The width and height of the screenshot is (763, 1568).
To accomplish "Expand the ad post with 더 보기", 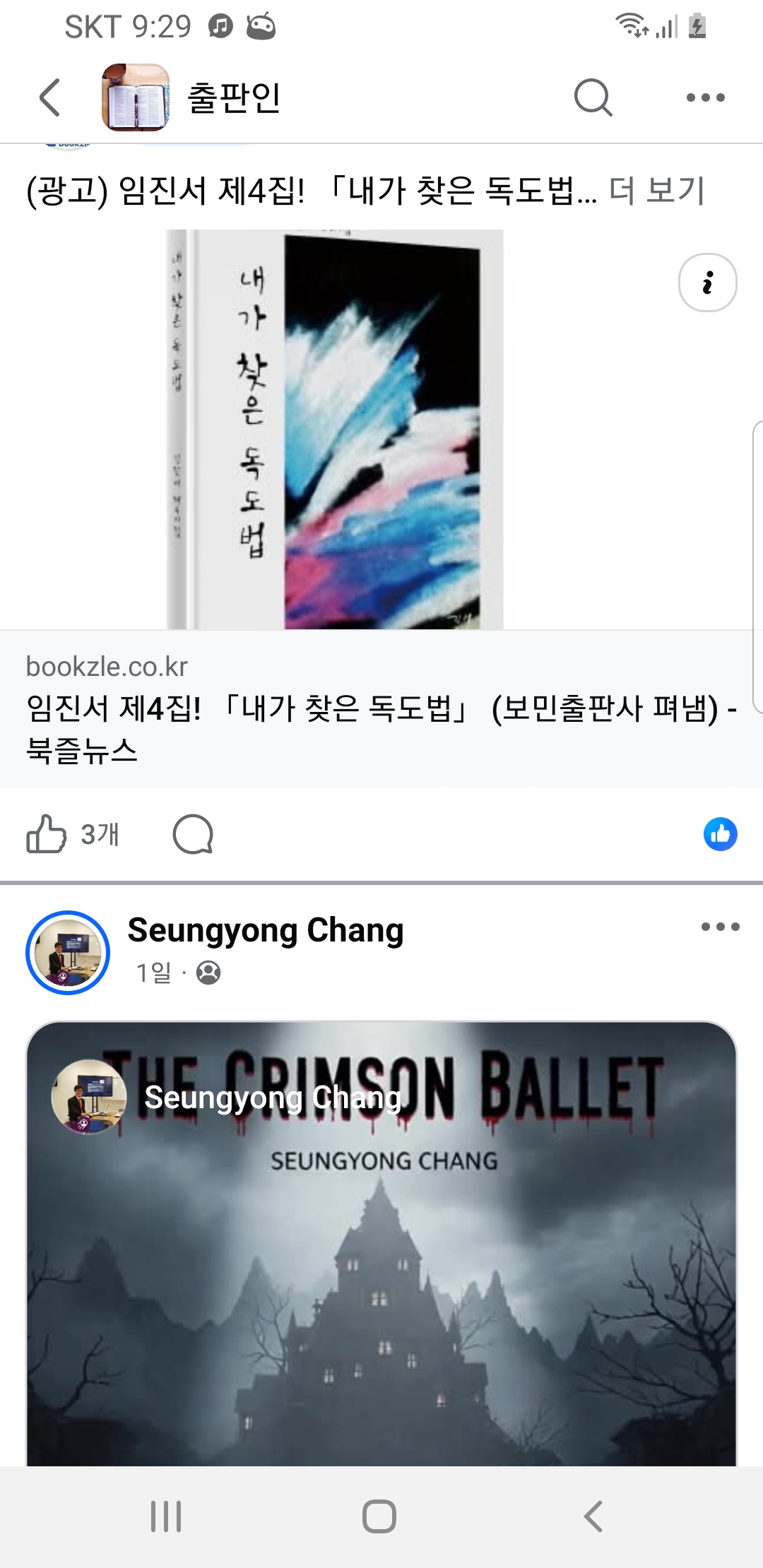I will [657, 191].
